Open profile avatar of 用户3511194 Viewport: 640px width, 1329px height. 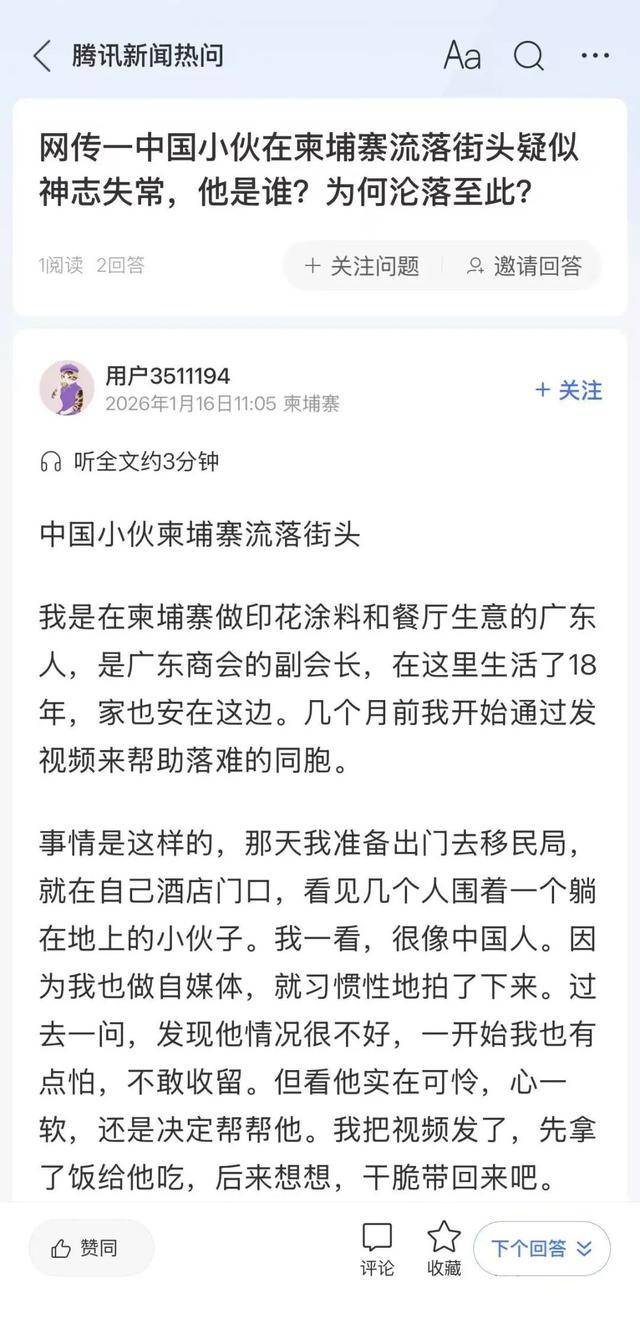(x=66, y=388)
